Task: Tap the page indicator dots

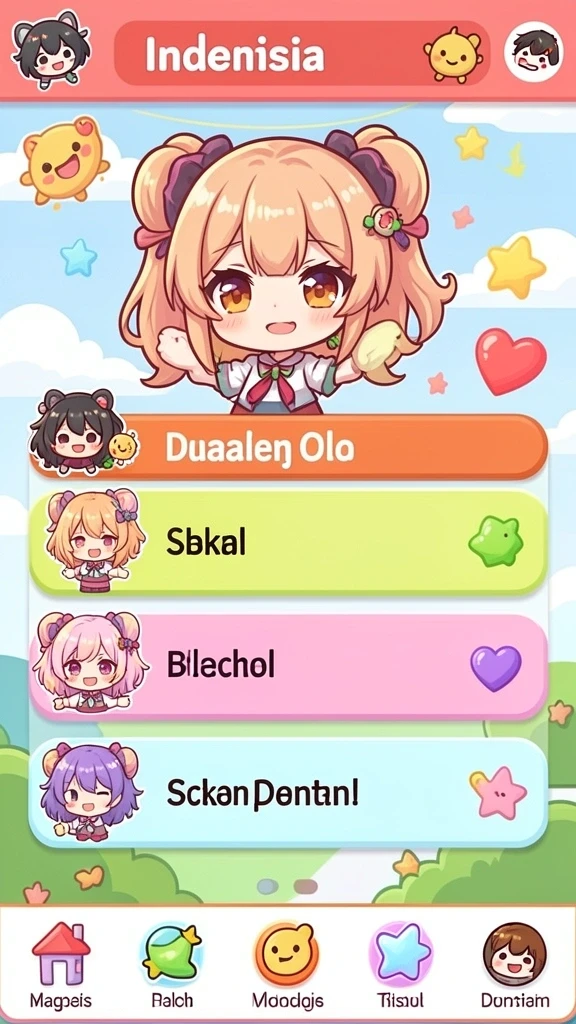Action: tap(287, 886)
